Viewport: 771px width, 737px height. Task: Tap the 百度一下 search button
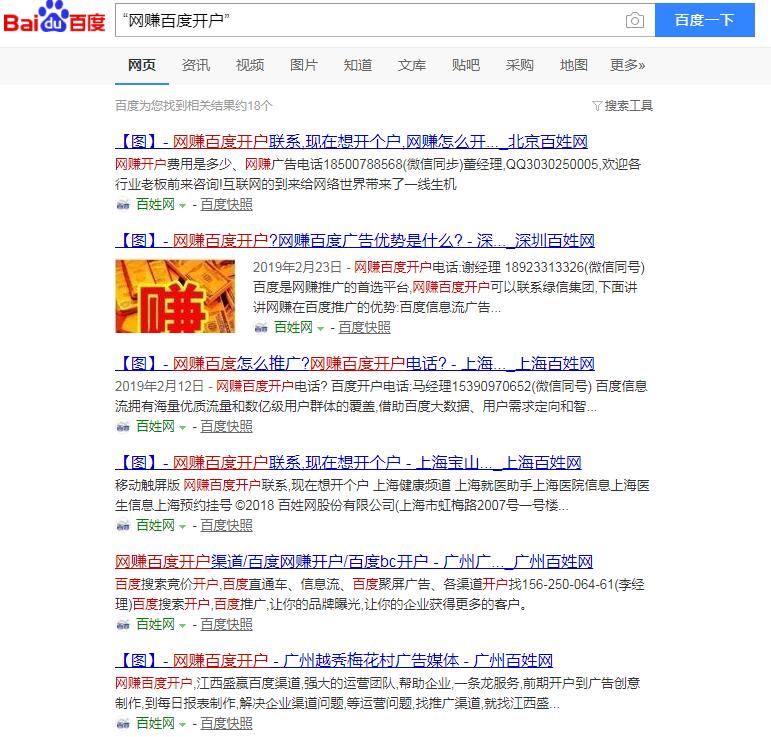(704, 20)
